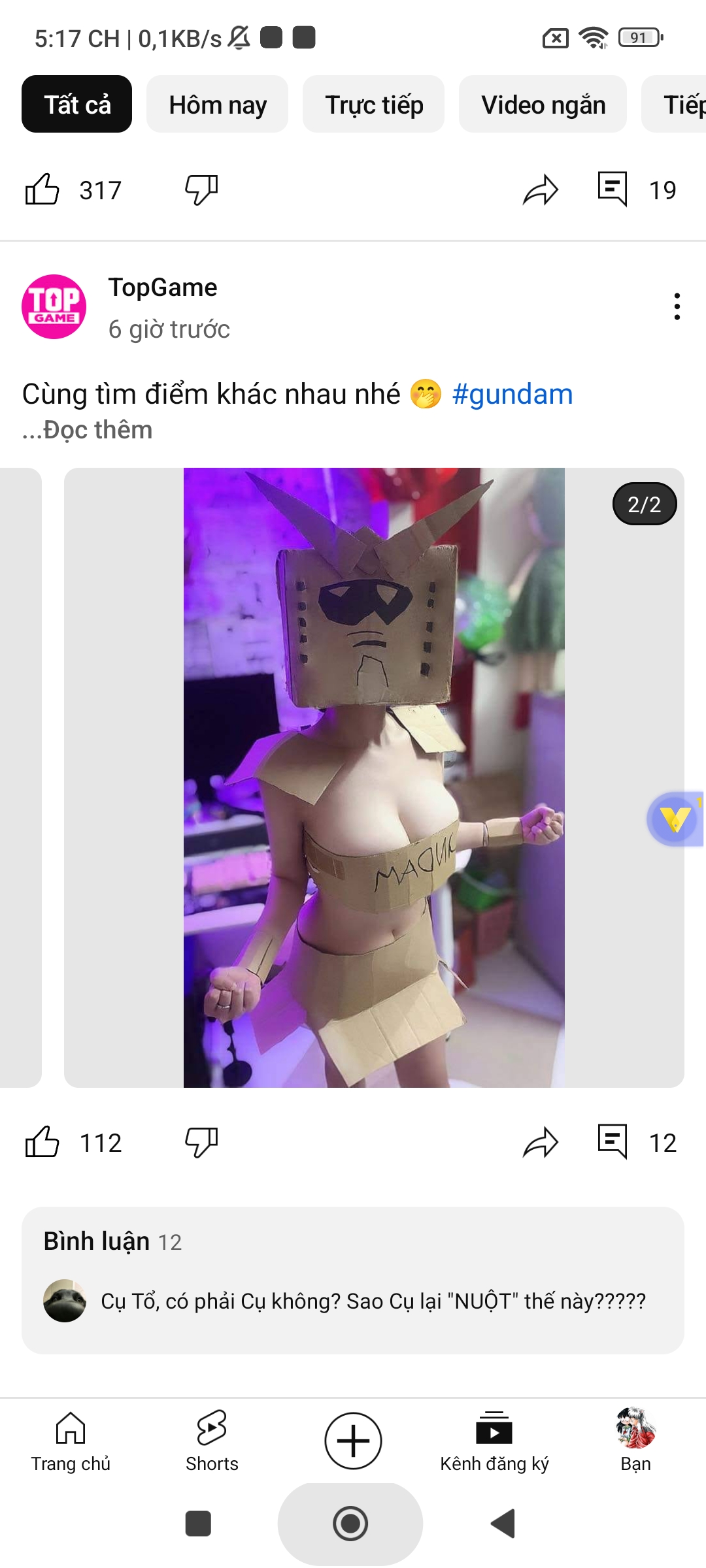The height and width of the screenshot is (1568, 706).
Task: Tap the #gundam hashtag
Action: pyautogui.click(x=512, y=395)
